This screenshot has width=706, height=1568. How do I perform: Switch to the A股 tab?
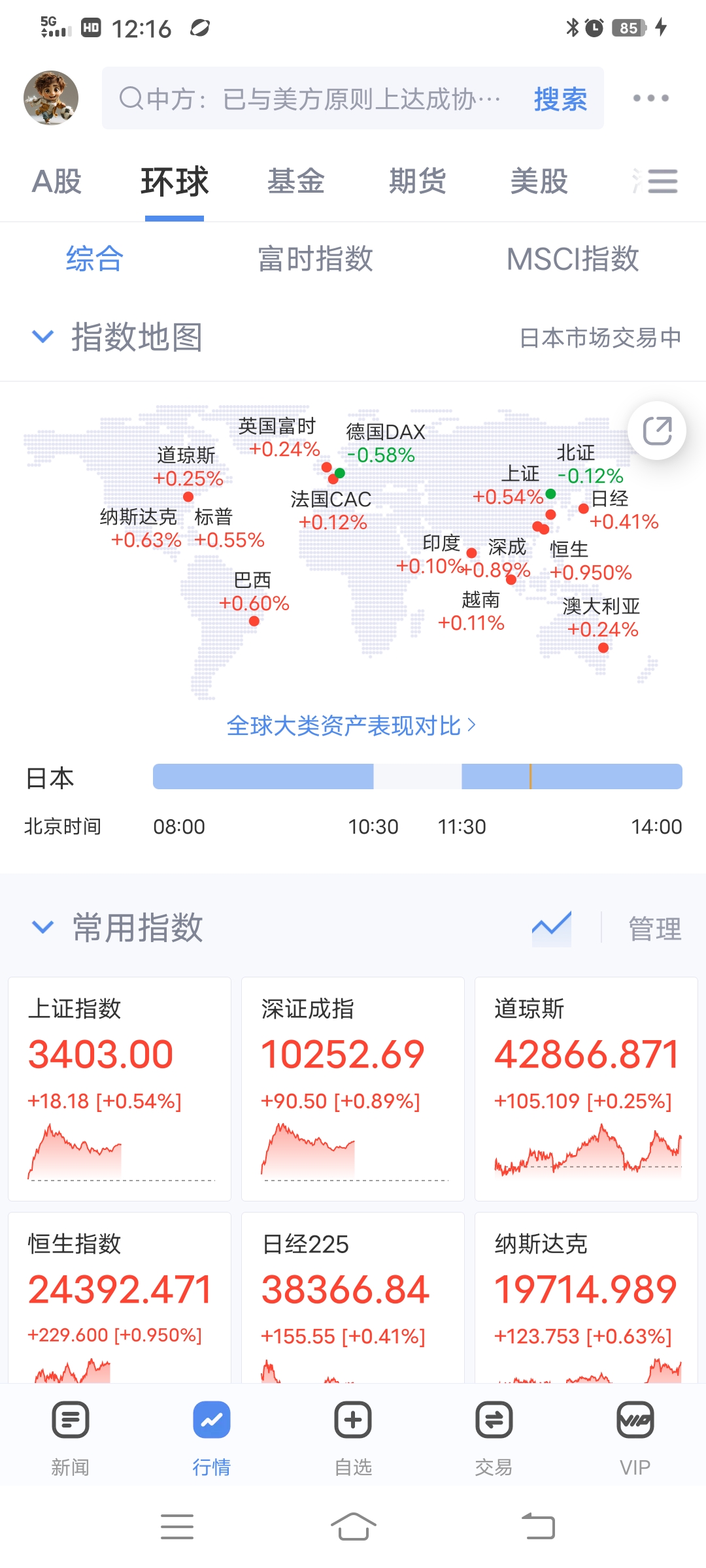tap(56, 181)
